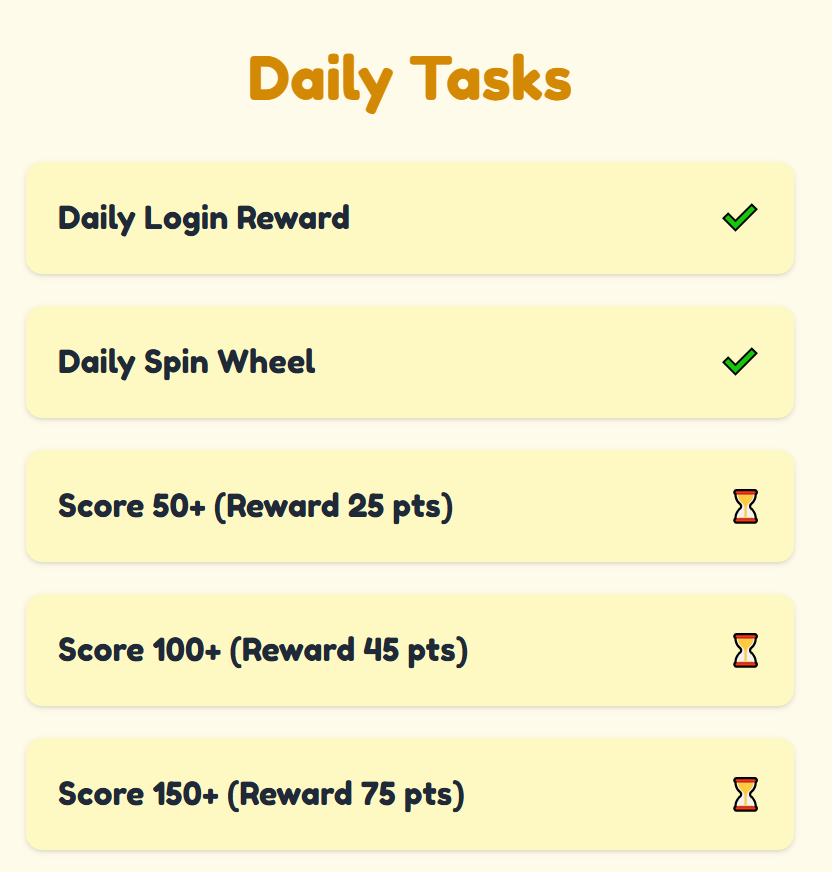Select the Daily Spin Wheel task
This screenshot has height=872, width=832.
(x=409, y=362)
